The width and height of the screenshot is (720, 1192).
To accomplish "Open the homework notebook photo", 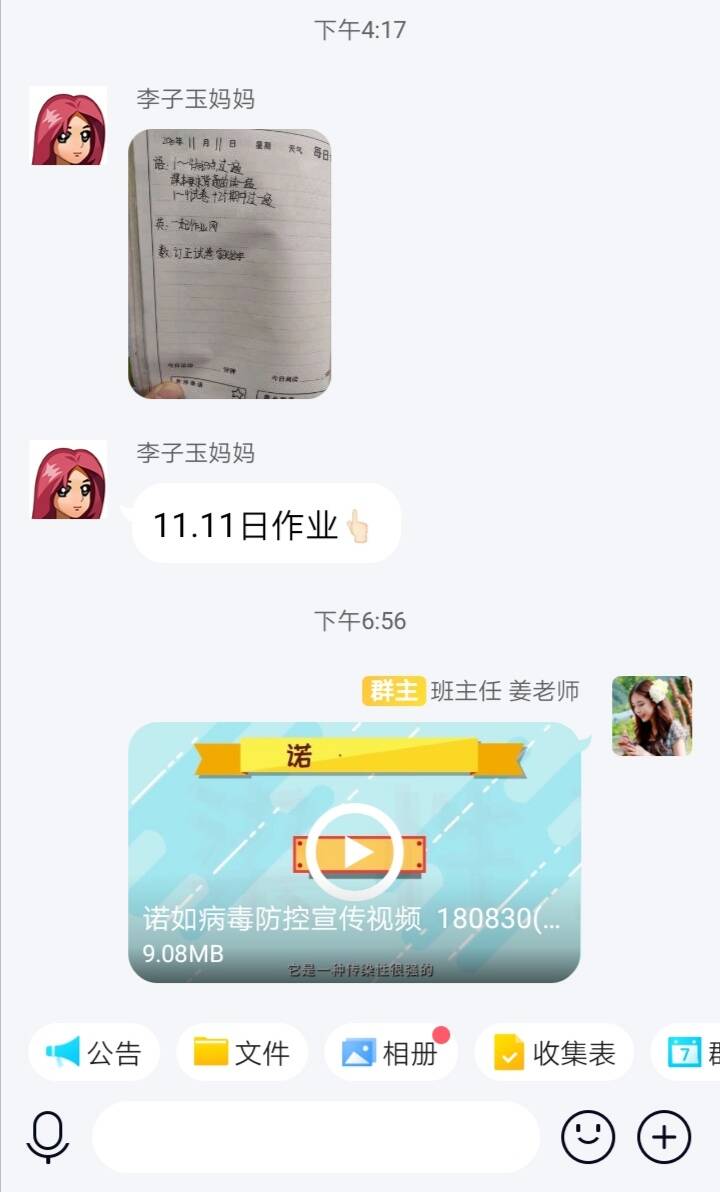I will pos(230,264).
